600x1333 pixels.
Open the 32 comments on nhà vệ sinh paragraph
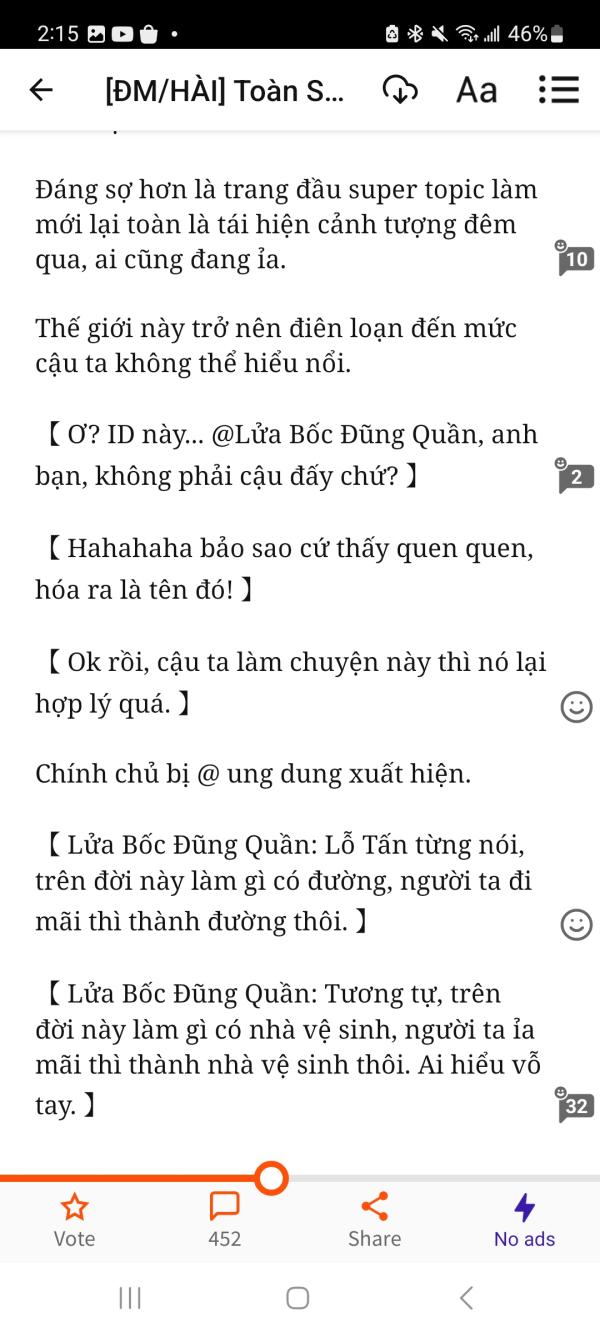[x=575, y=1105]
